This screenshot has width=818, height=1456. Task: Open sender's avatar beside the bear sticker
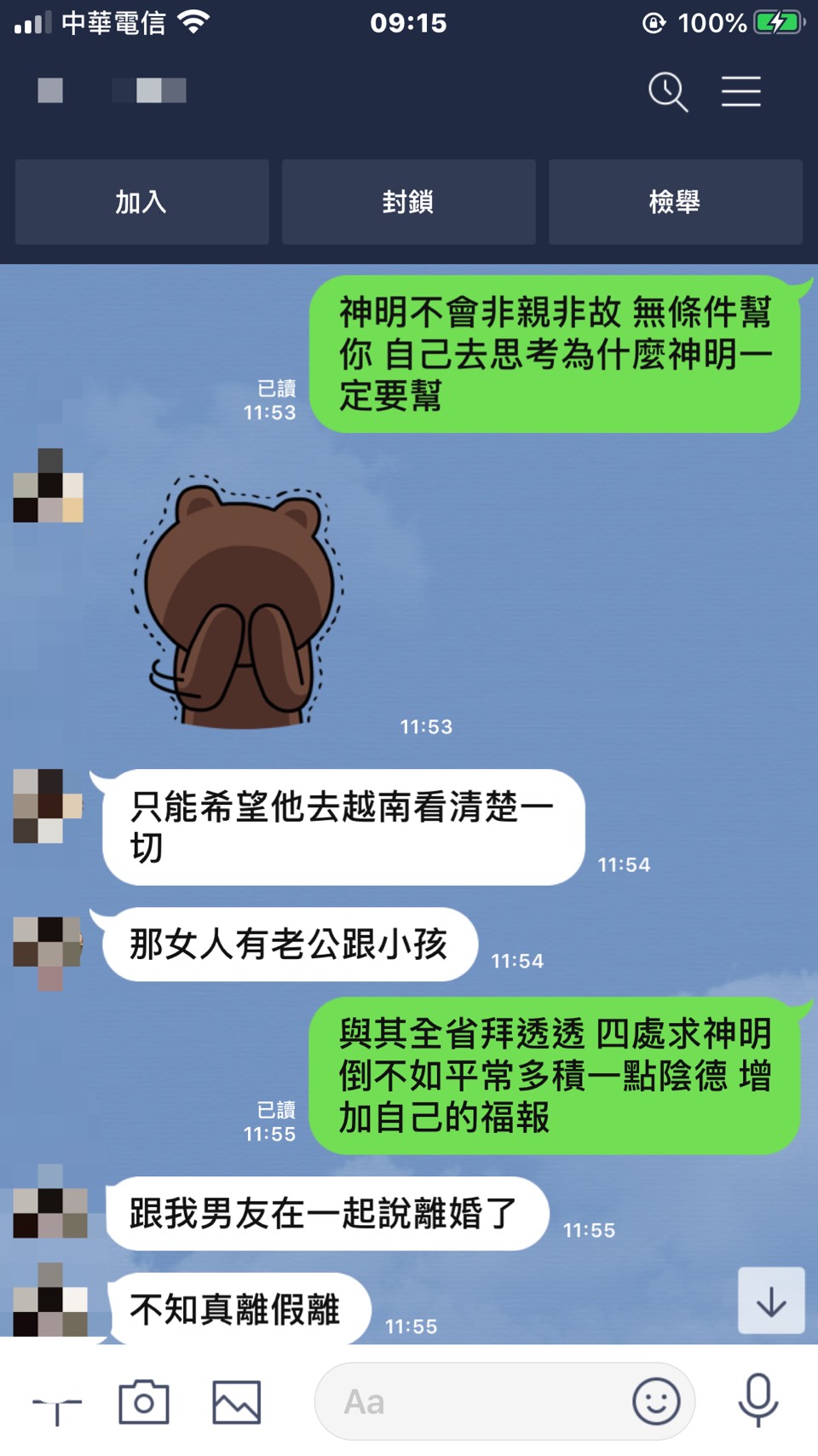49,485
